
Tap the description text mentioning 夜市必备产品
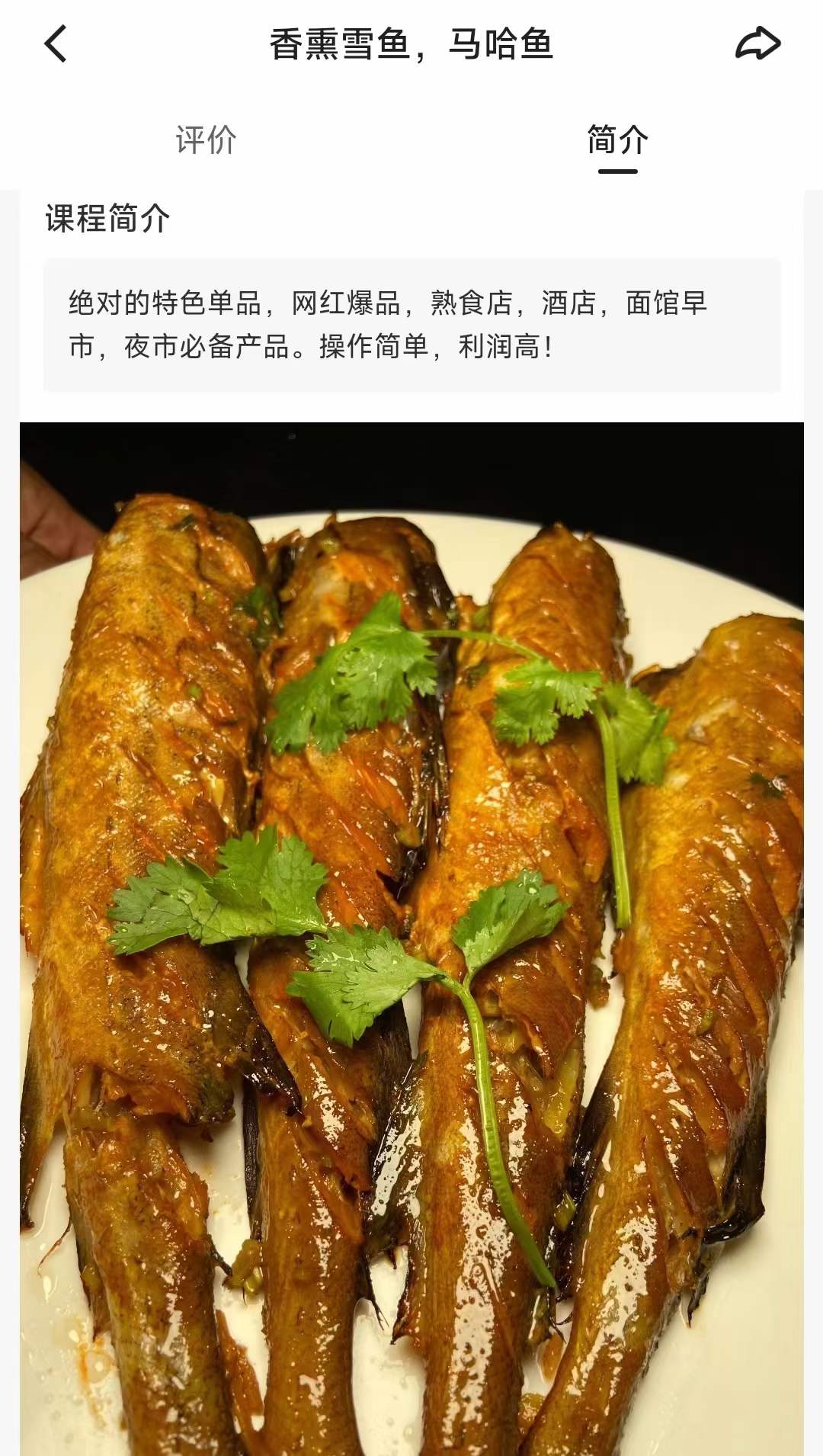(x=221, y=348)
